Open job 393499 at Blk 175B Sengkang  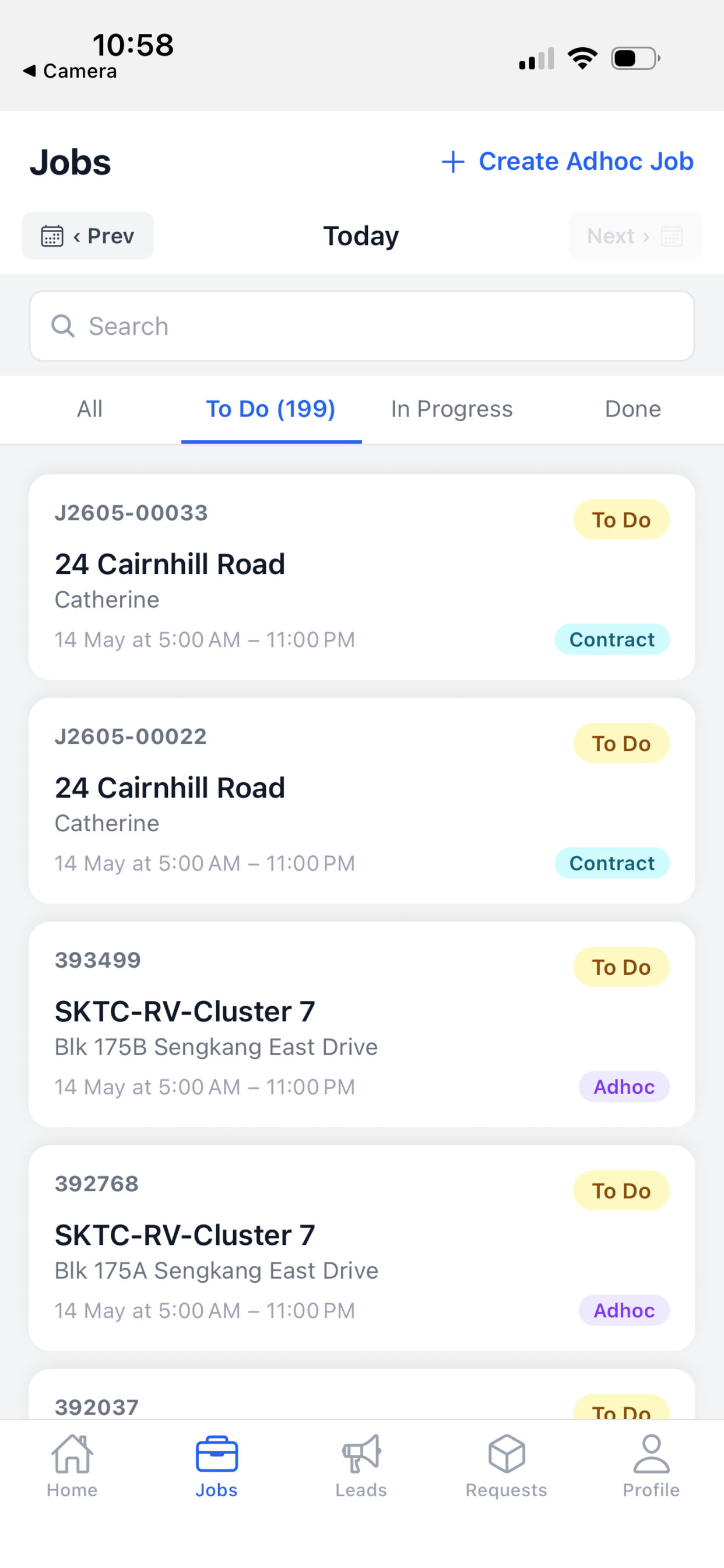tap(362, 1024)
